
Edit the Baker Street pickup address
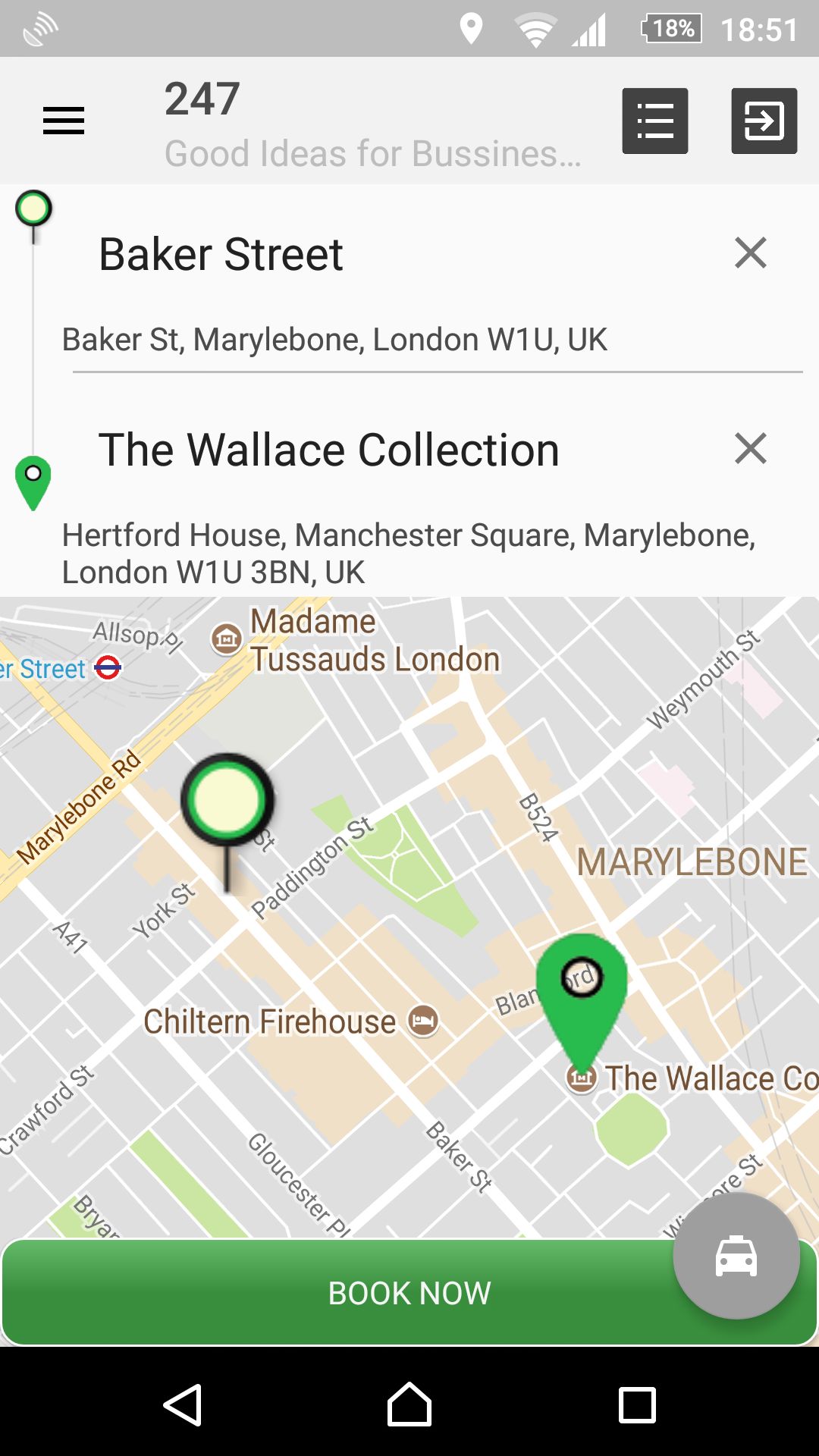point(334,339)
